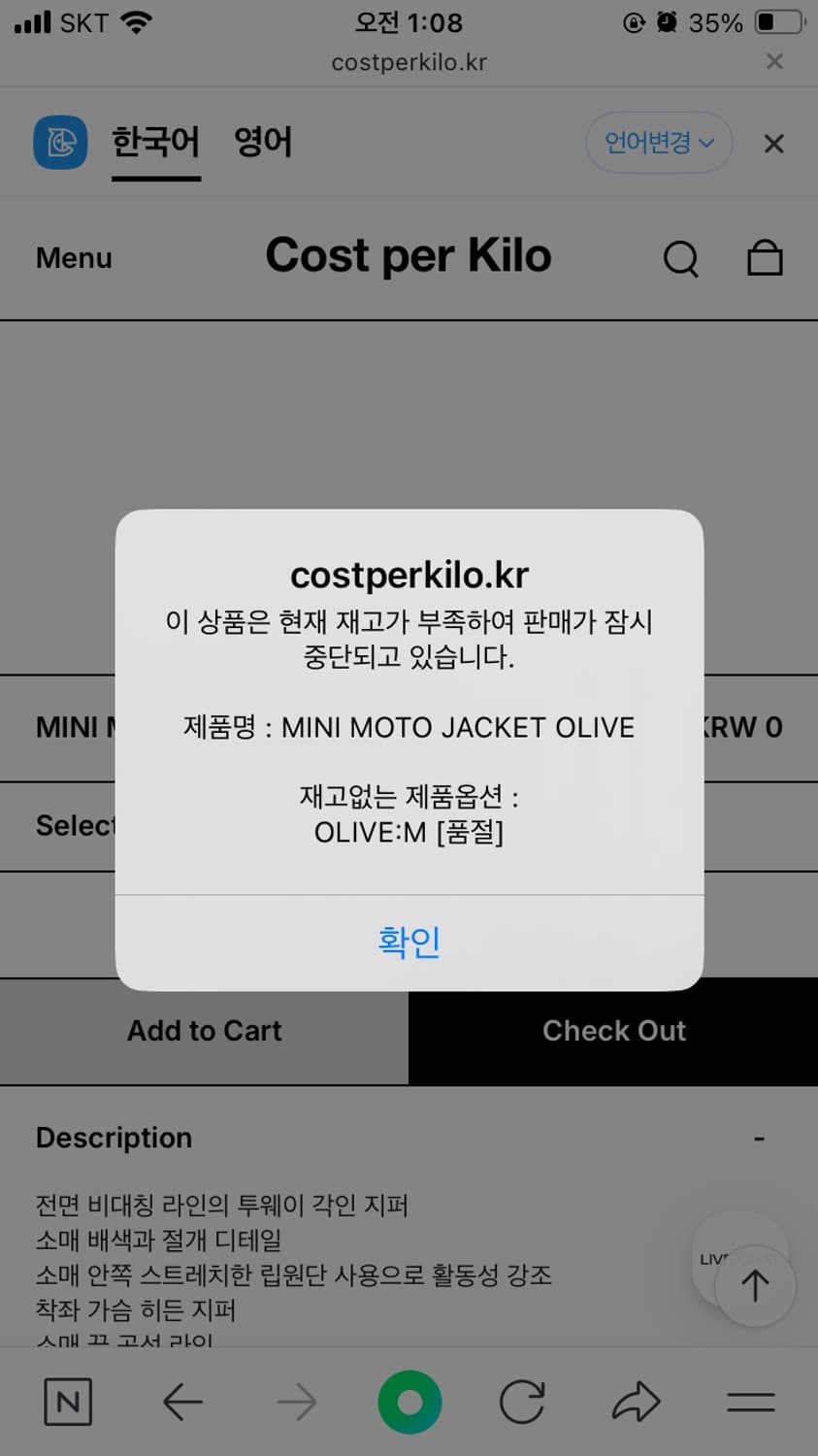Open search with the magnifier icon
Screen dimensions: 818x1456
coord(682,258)
